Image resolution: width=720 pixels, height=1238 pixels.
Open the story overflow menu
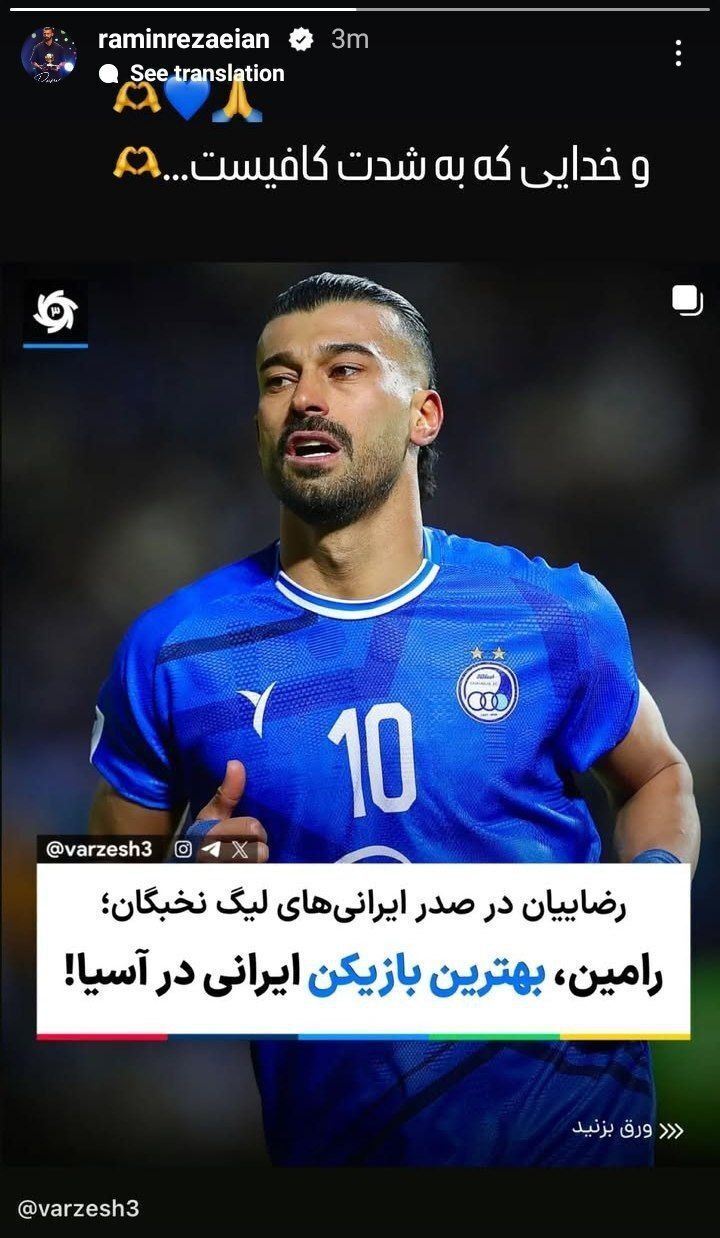(x=679, y=53)
